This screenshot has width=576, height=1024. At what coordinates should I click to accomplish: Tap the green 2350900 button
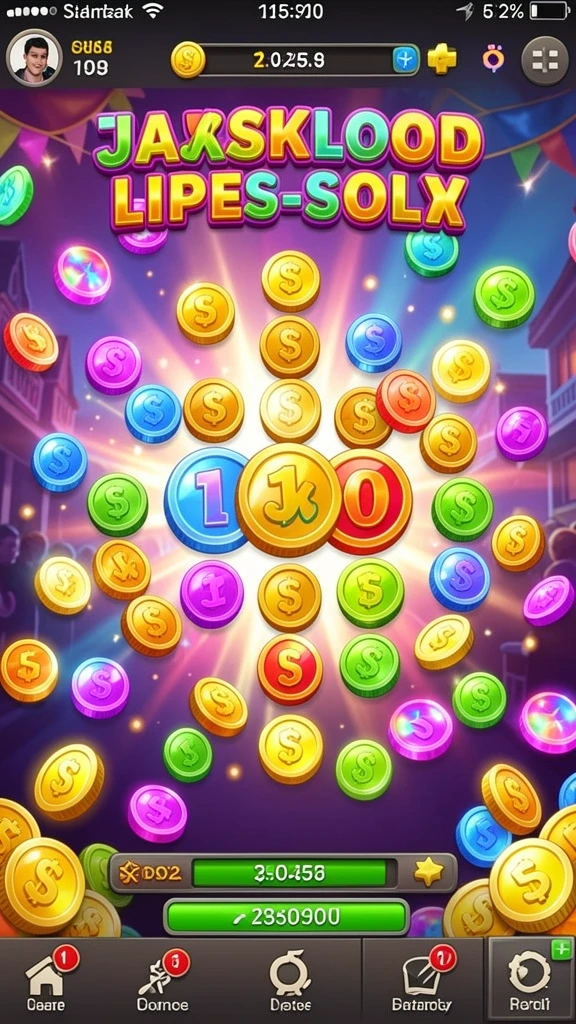click(x=286, y=916)
